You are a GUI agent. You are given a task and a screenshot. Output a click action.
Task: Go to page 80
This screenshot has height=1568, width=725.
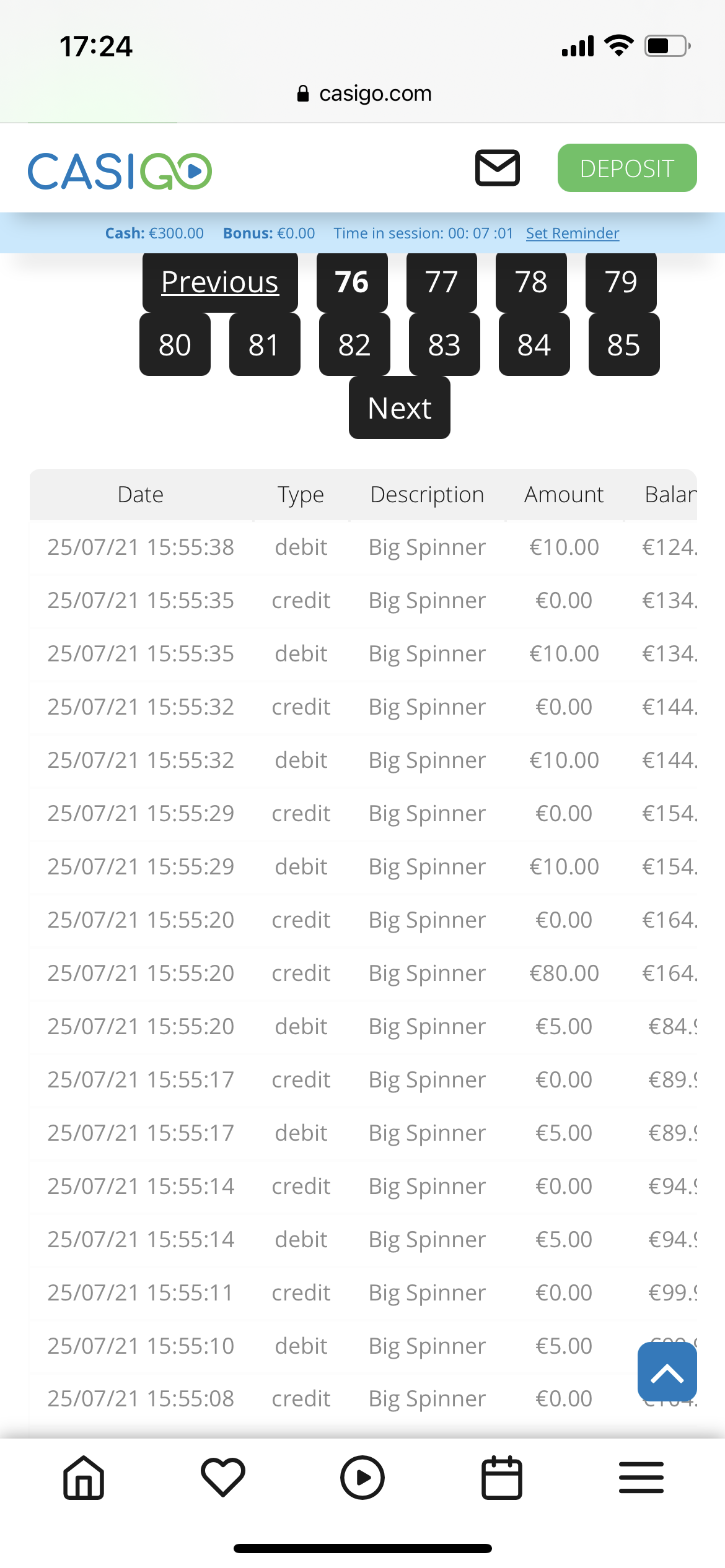(x=175, y=345)
